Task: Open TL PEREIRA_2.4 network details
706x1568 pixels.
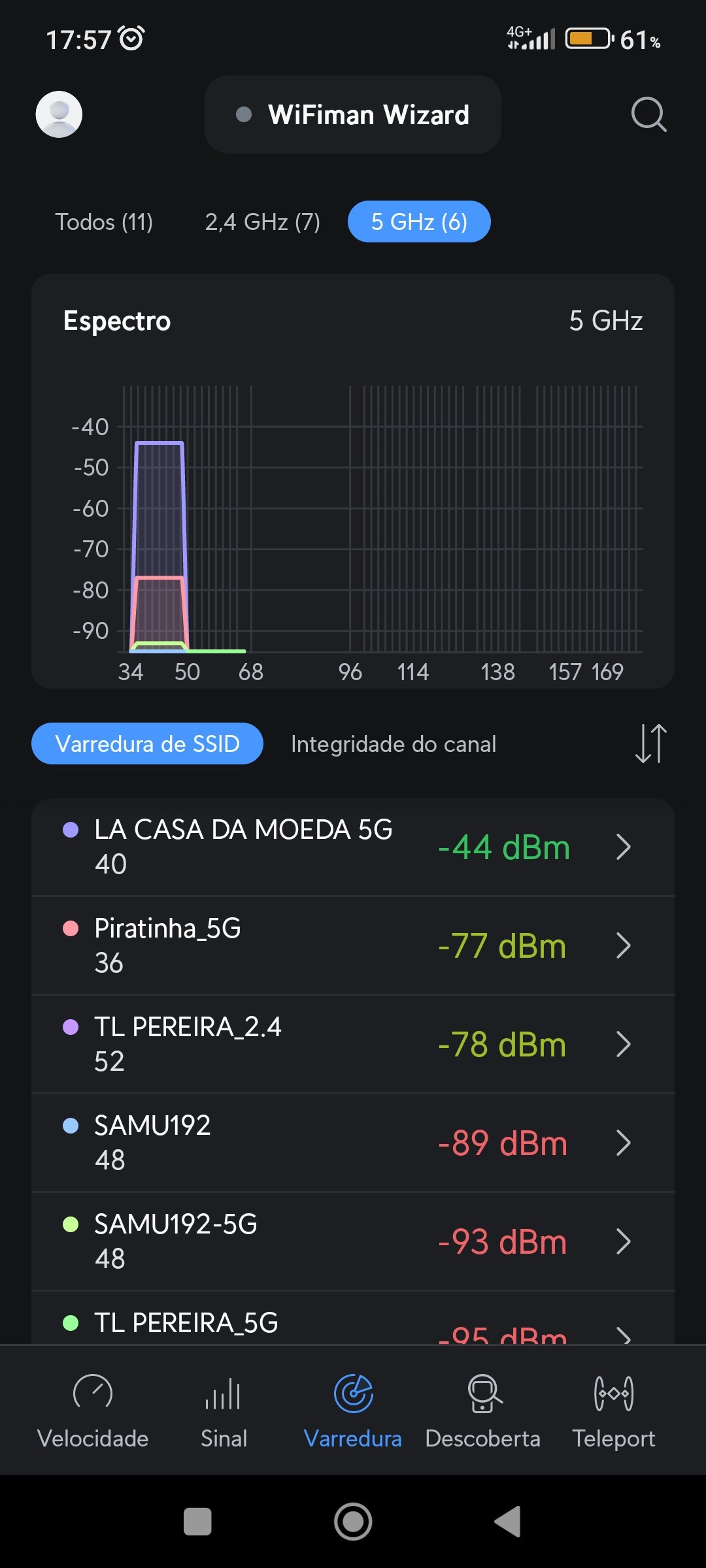Action: point(353,1044)
